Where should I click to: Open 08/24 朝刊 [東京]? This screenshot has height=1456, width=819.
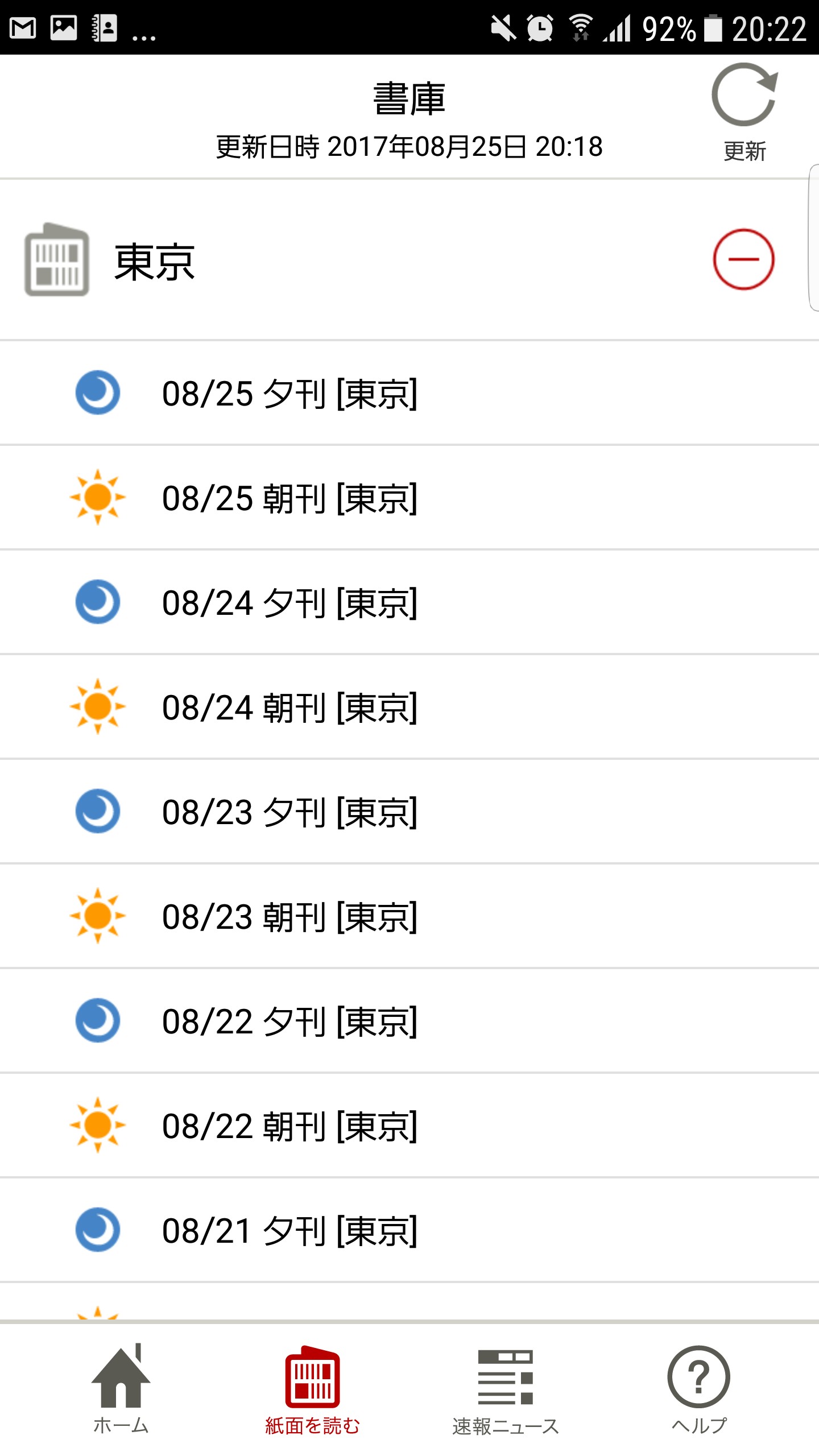pyautogui.click(x=290, y=708)
